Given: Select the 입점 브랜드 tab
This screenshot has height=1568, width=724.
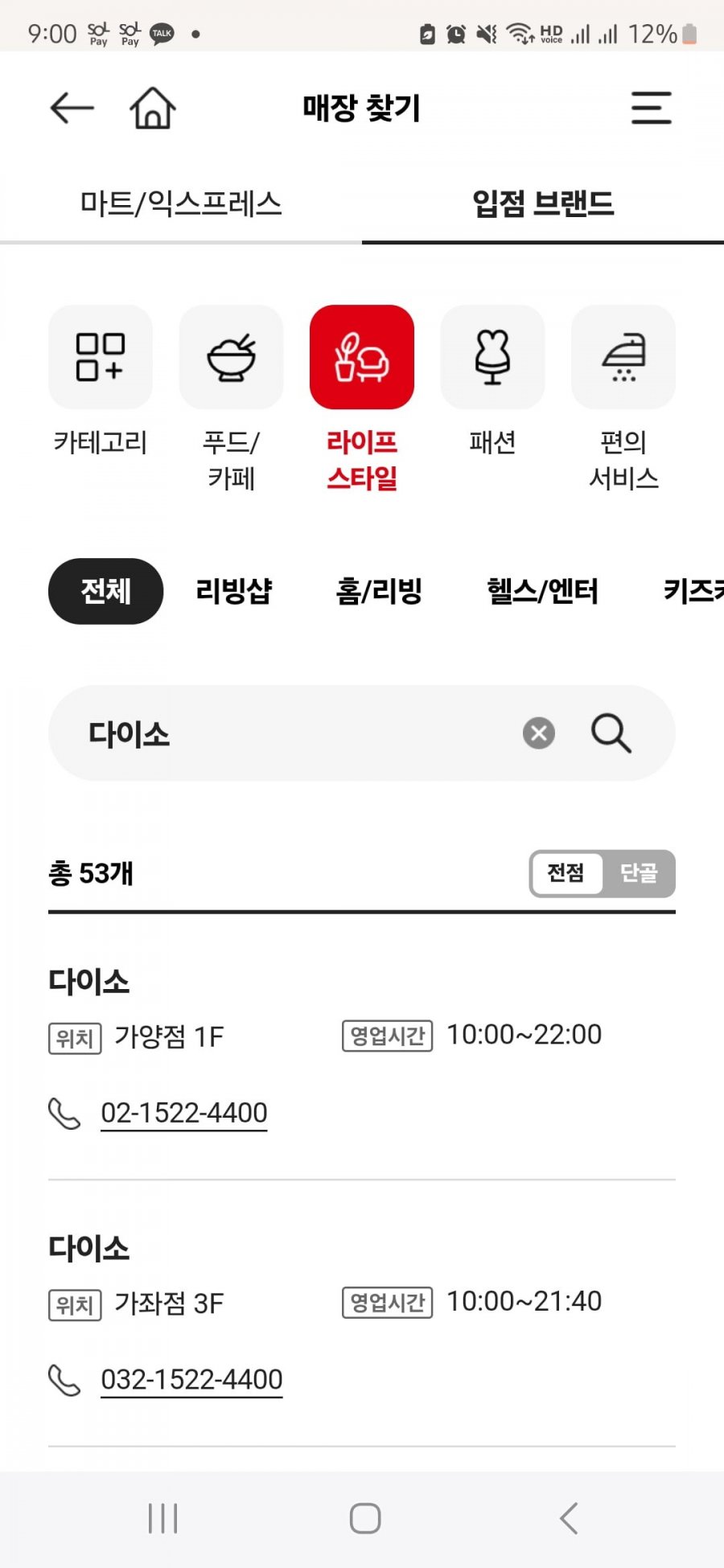Looking at the screenshot, I should pos(543,204).
